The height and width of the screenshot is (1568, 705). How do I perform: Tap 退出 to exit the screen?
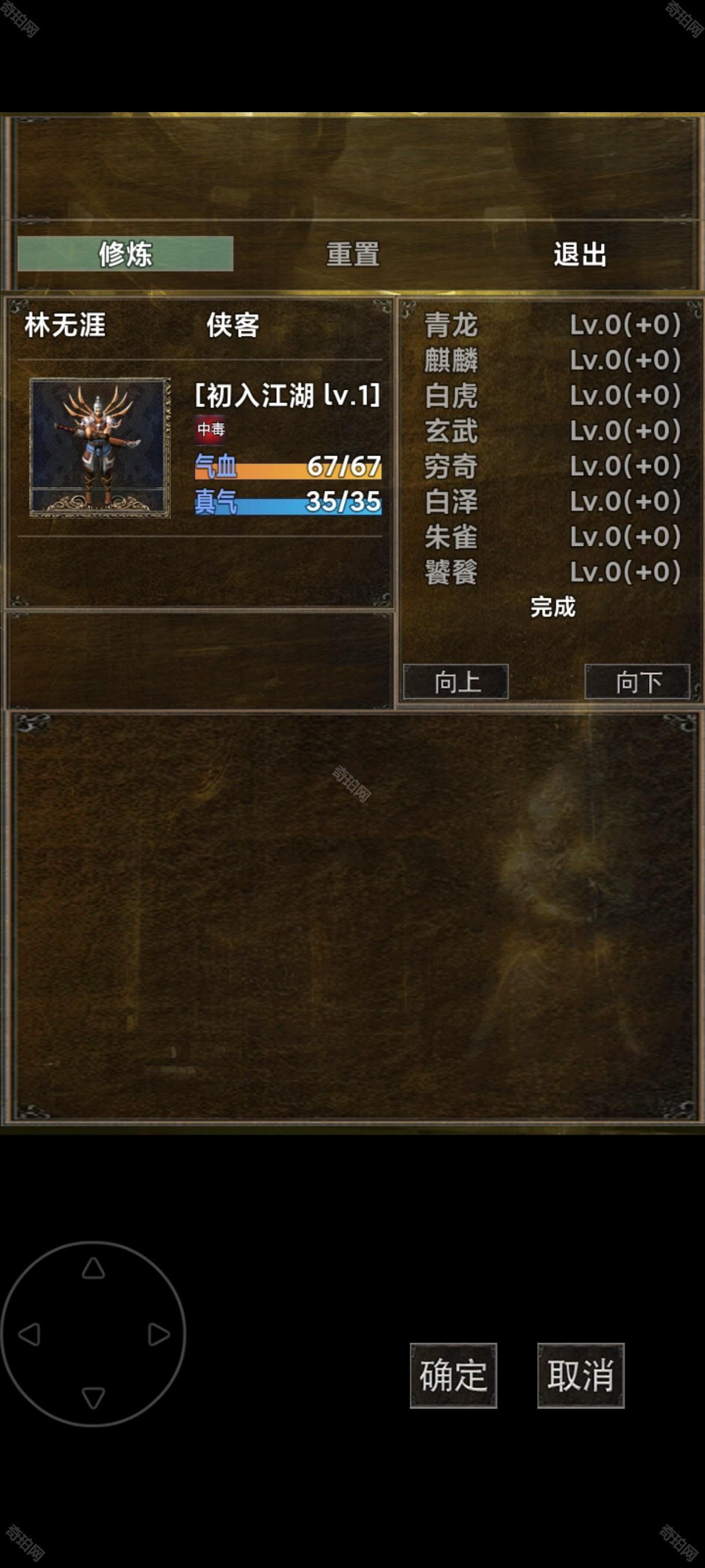tap(580, 254)
